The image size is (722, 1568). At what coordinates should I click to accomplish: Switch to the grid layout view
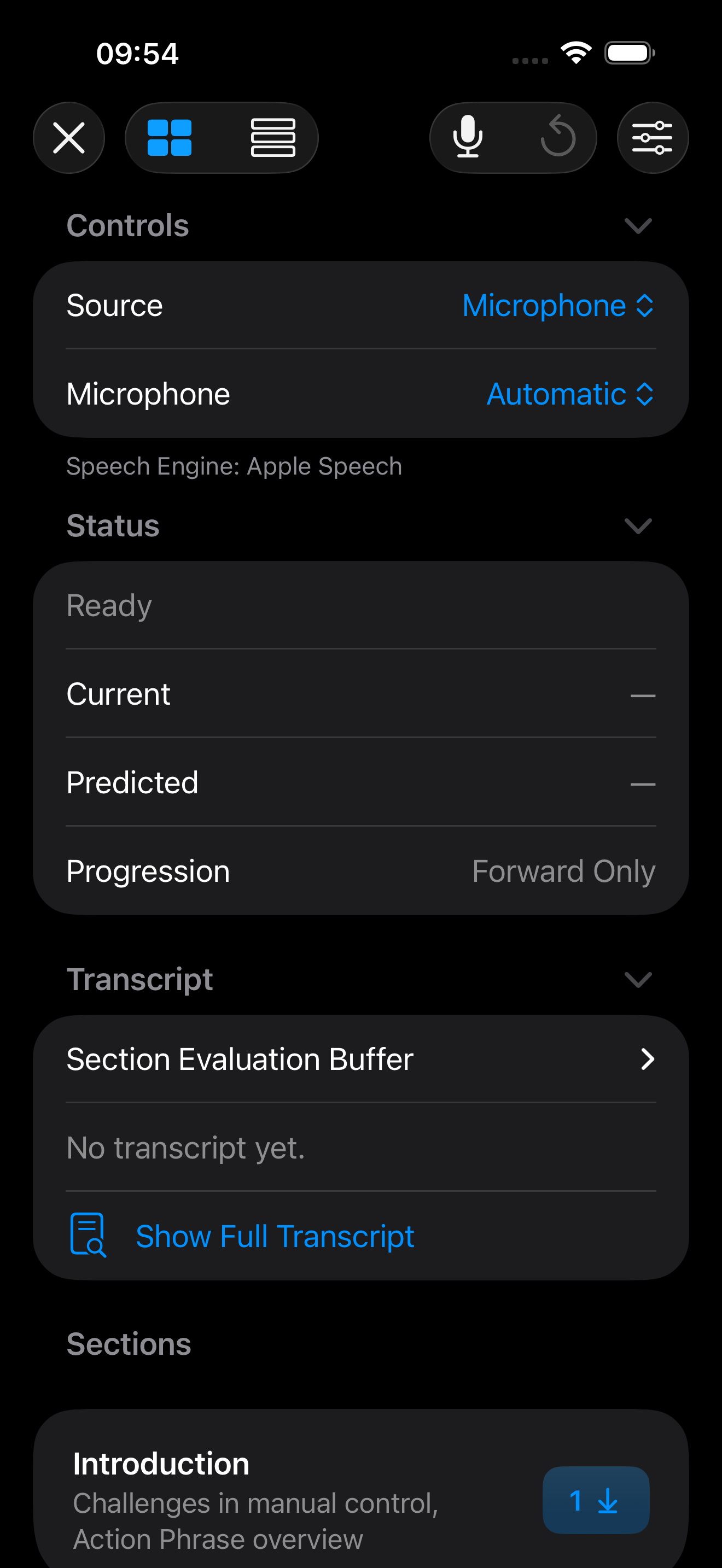click(170, 138)
